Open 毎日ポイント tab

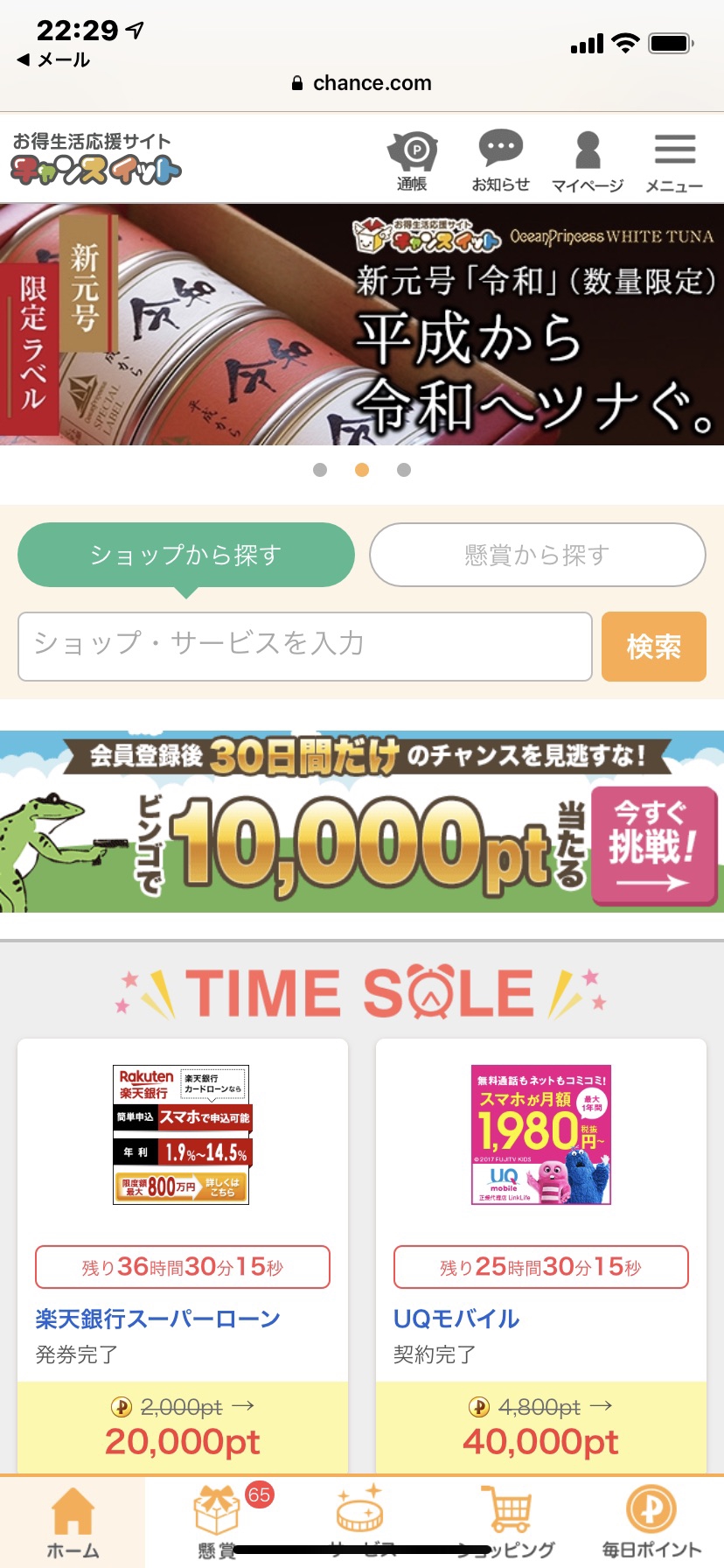[x=651, y=1522]
